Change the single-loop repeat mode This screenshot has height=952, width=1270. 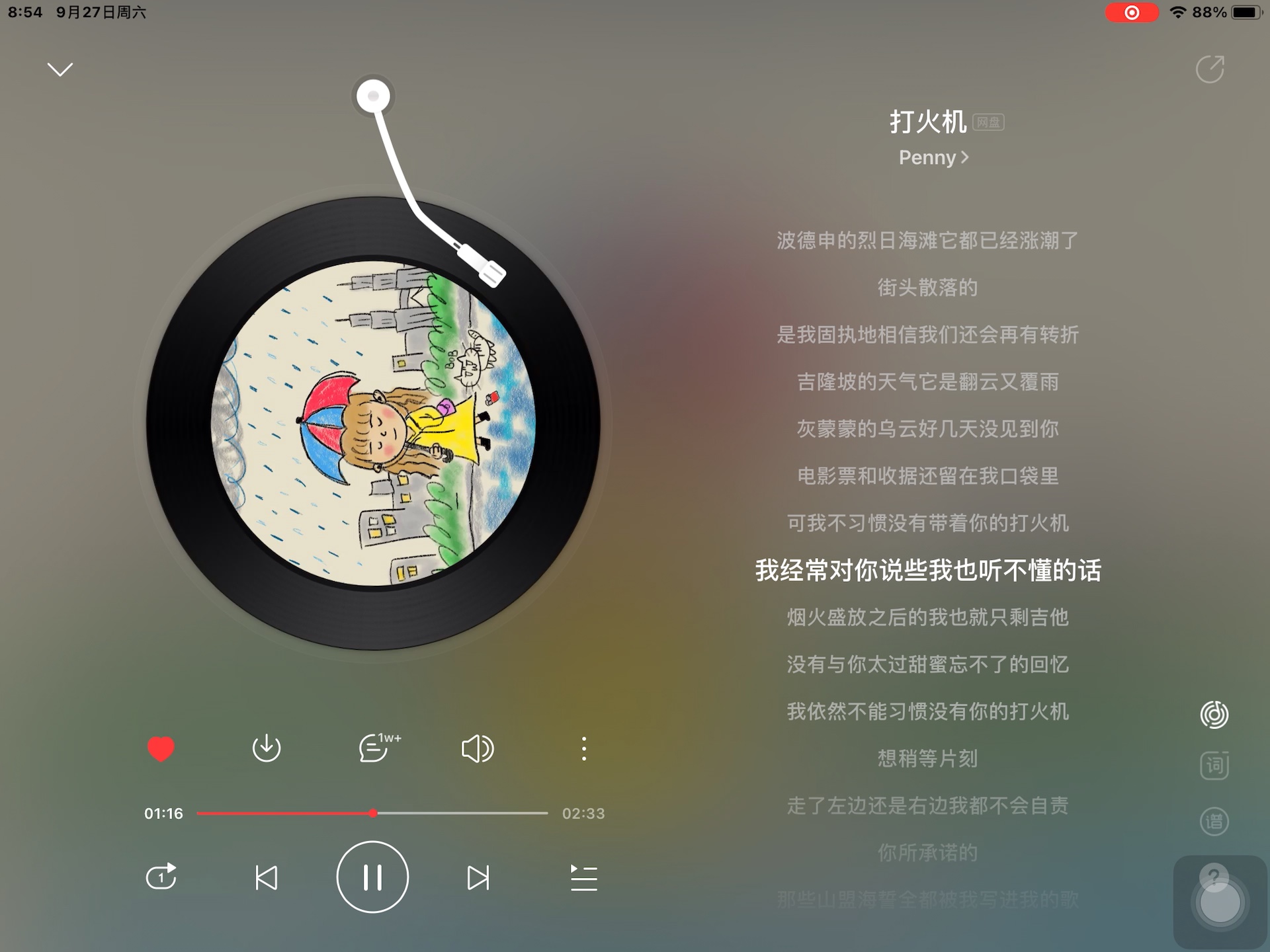tap(161, 877)
